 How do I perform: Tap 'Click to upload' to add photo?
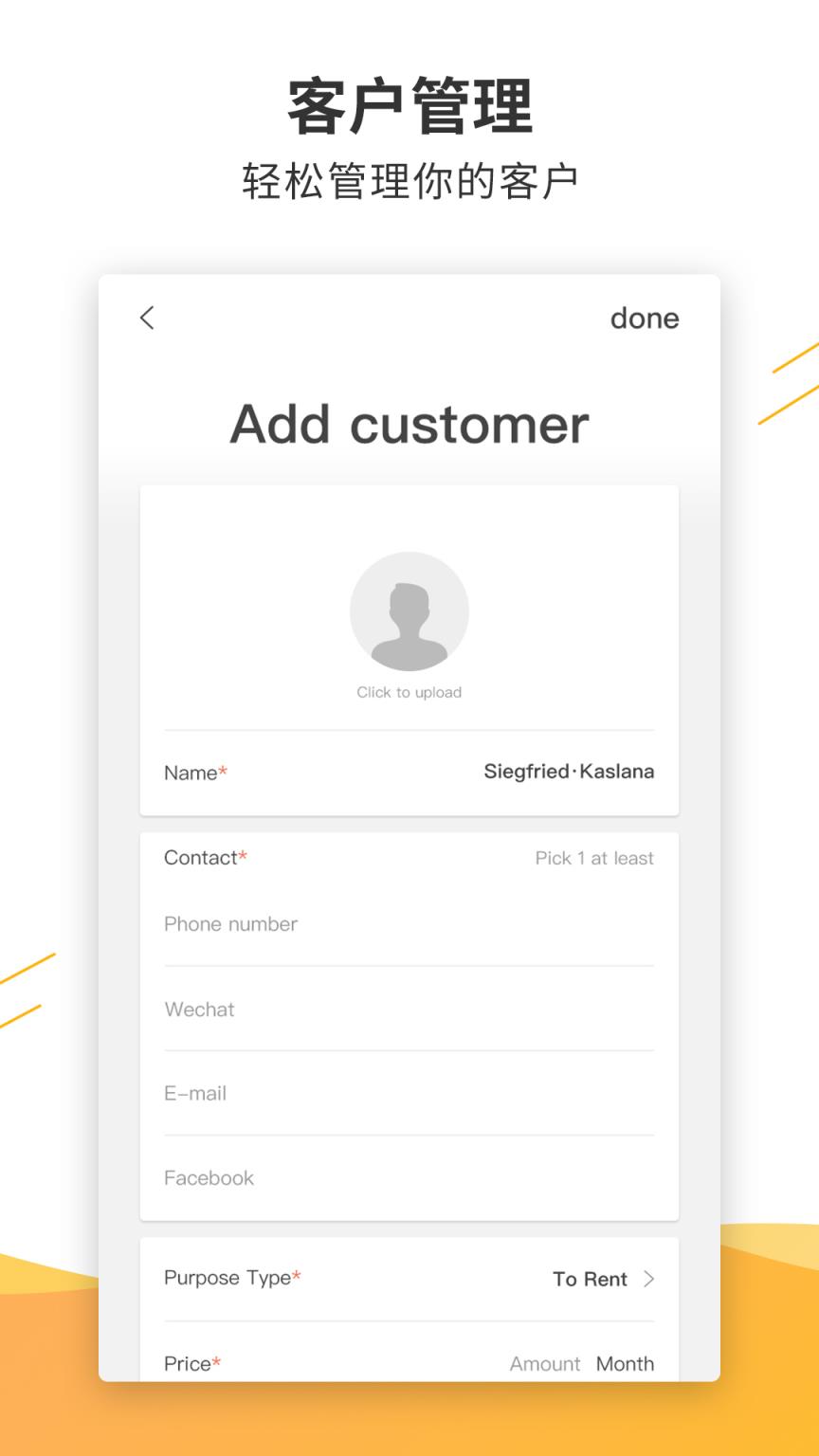(x=409, y=692)
